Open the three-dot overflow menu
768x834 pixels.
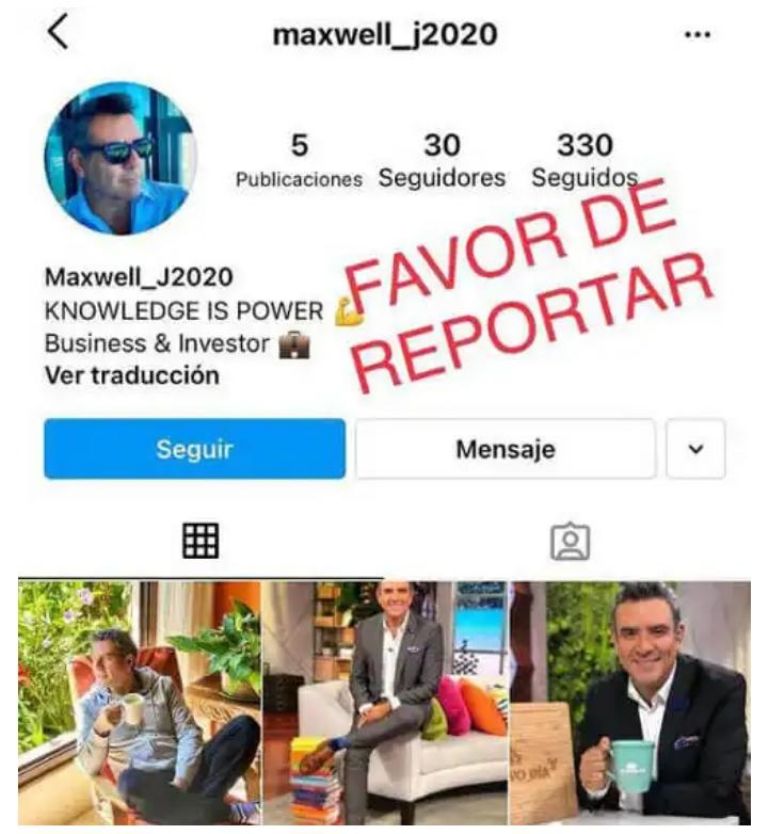coord(695,35)
